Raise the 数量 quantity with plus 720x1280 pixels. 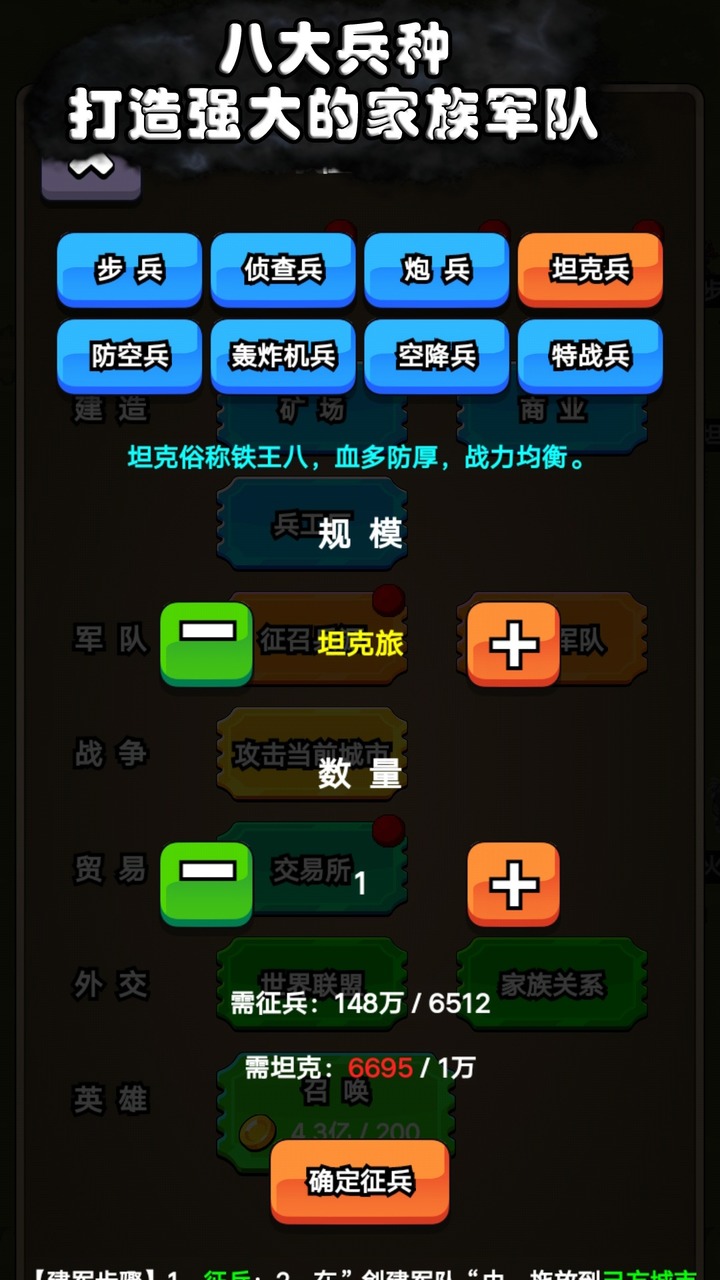[x=513, y=885]
